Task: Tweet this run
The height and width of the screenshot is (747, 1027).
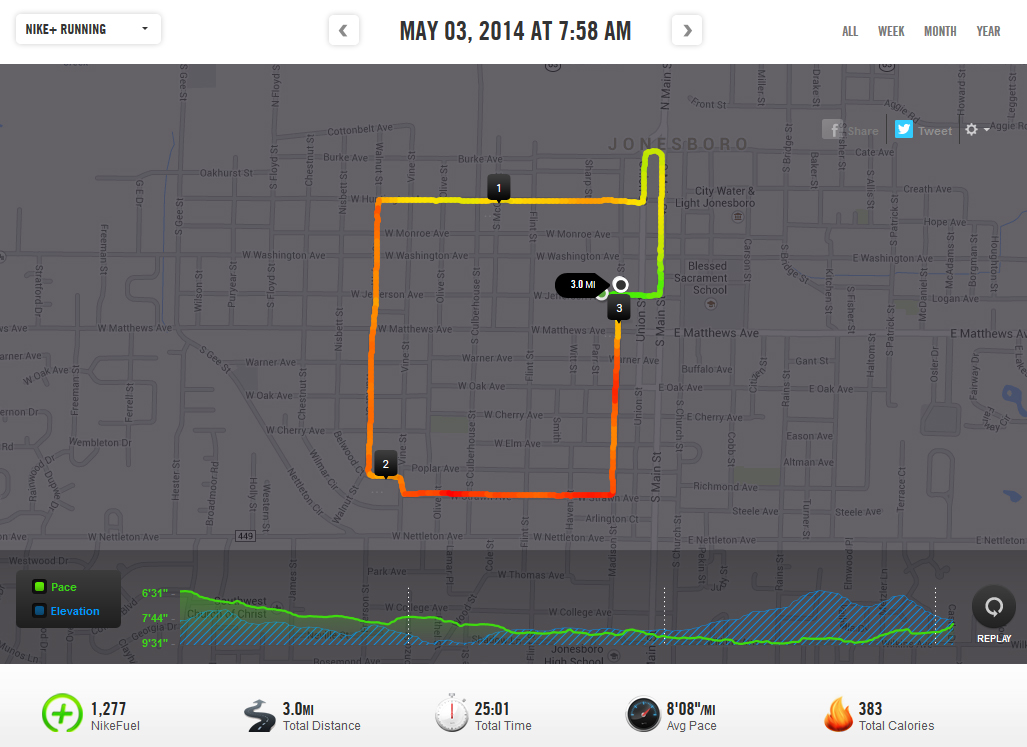Action: coord(923,130)
